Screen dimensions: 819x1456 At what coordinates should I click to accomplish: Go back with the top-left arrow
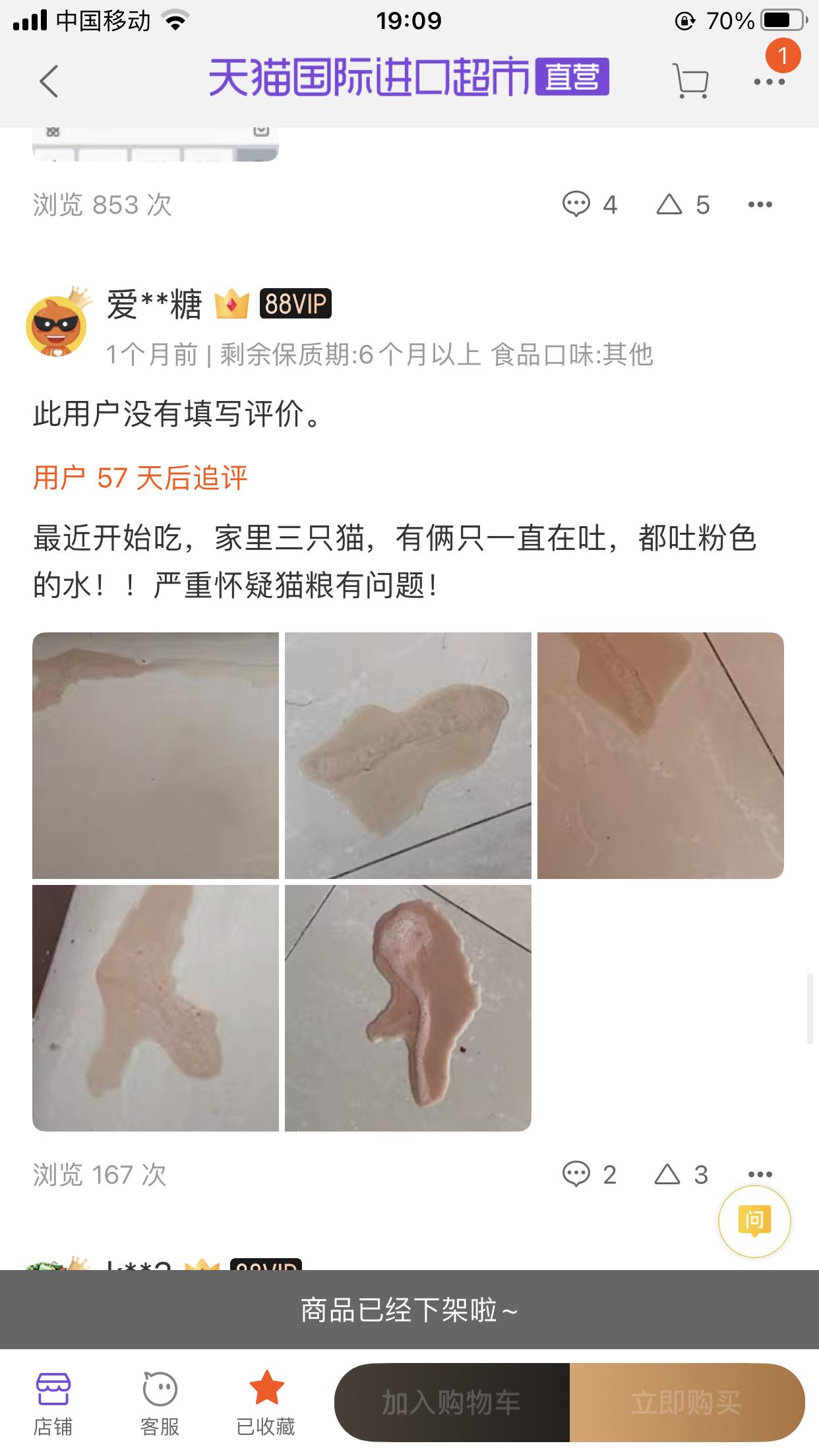(49, 81)
